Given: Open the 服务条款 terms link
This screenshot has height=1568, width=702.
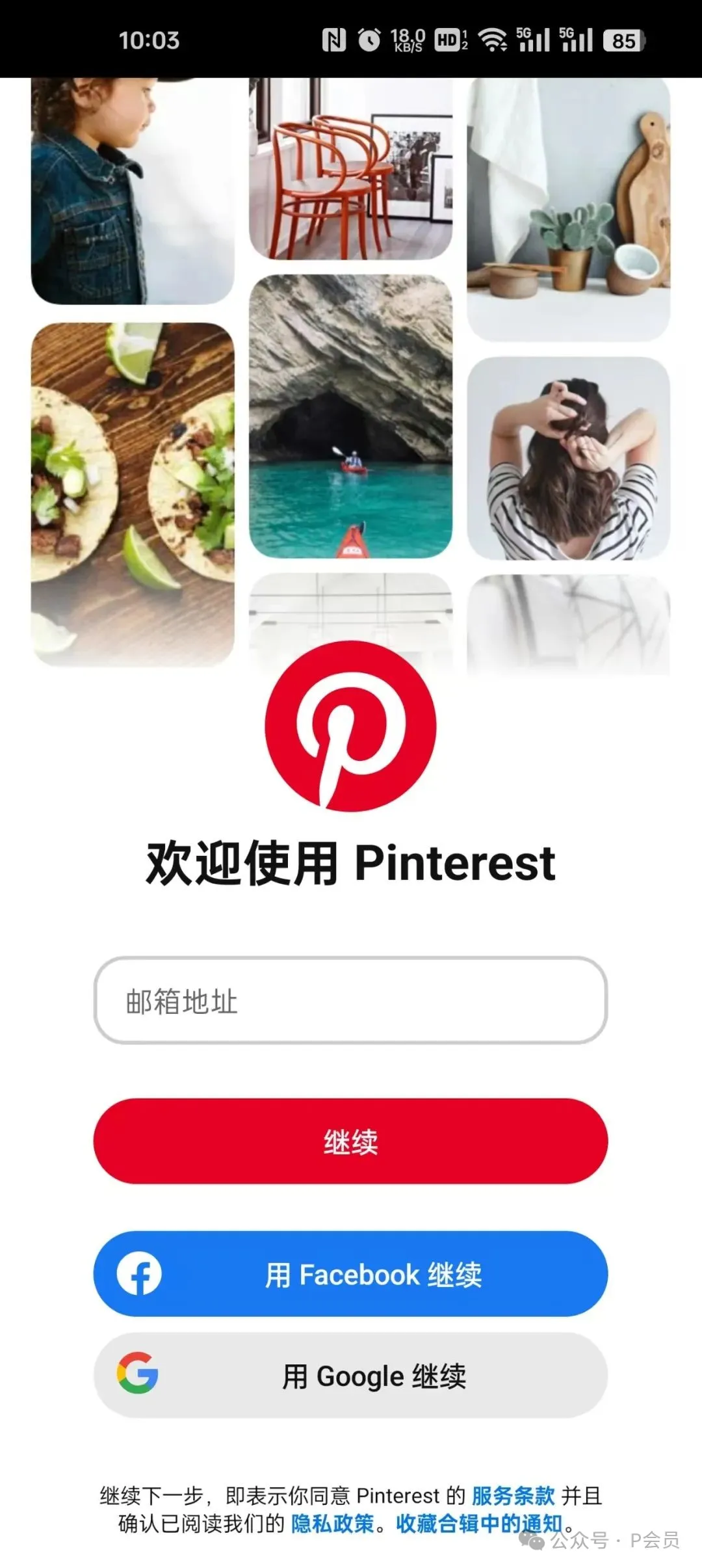Looking at the screenshot, I should click(x=513, y=1495).
